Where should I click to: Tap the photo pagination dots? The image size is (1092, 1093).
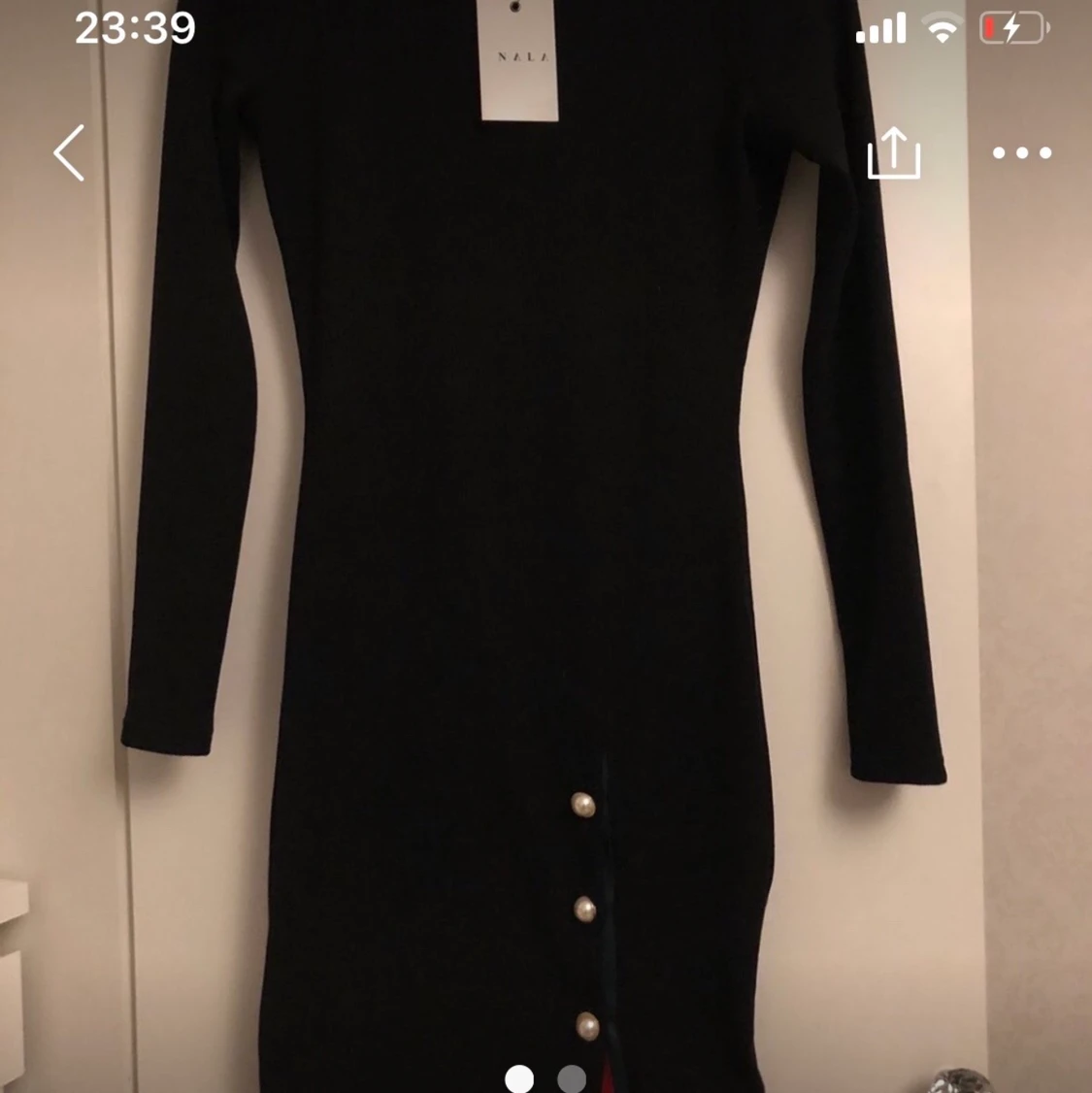pyautogui.click(x=546, y=1078)
